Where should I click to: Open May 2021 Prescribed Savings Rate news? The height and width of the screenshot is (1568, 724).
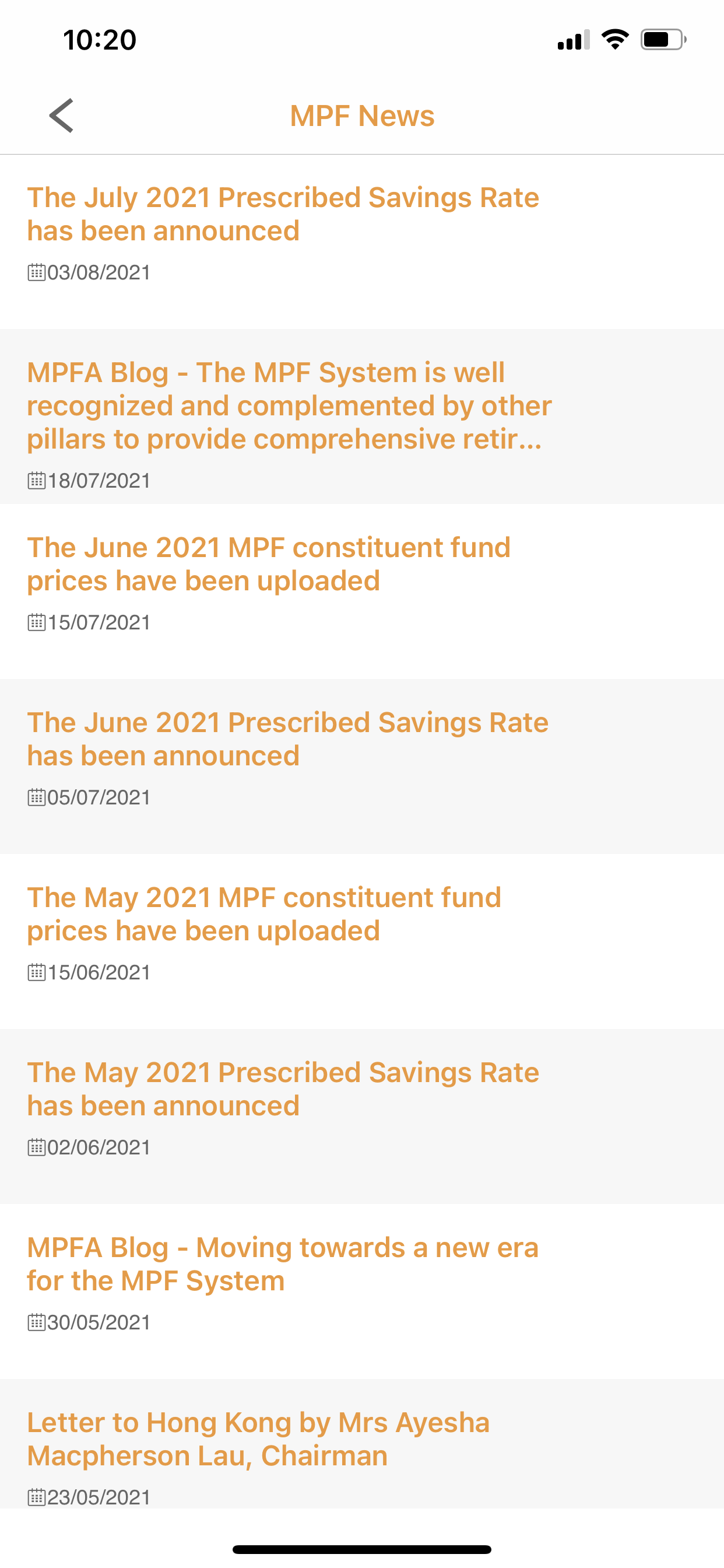pos(362,1116)
